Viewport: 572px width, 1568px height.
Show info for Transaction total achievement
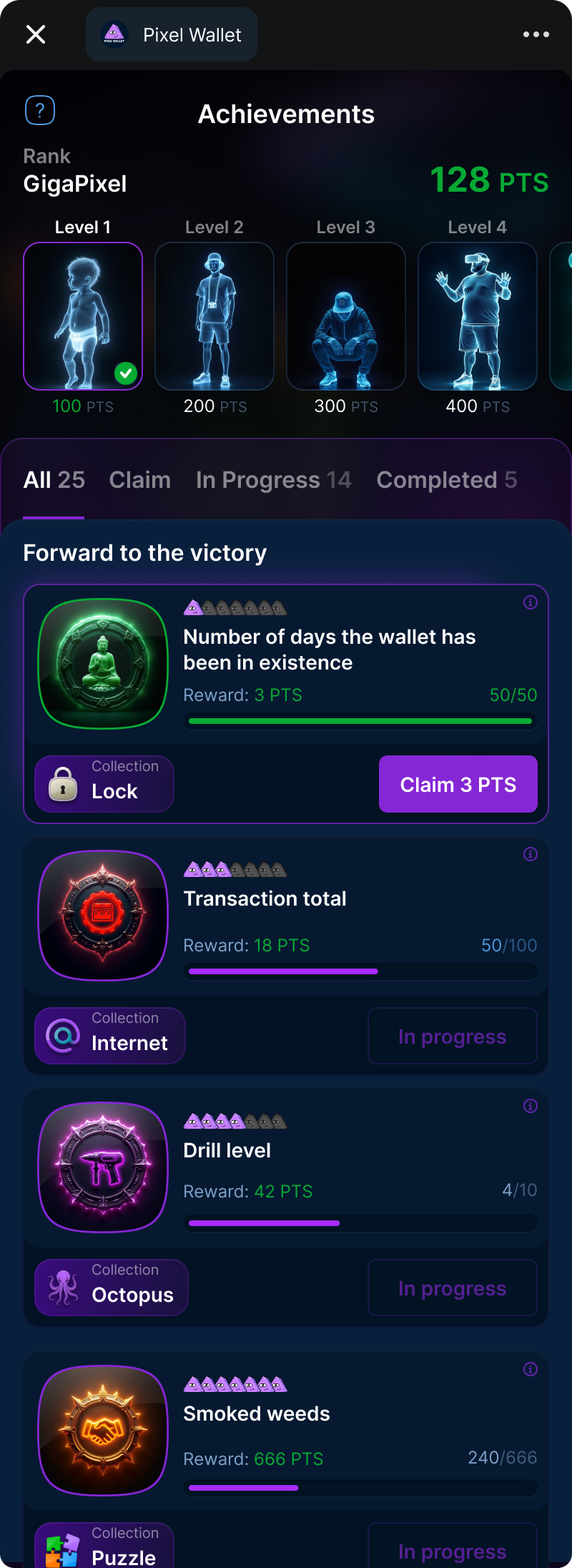click(531, 854)
